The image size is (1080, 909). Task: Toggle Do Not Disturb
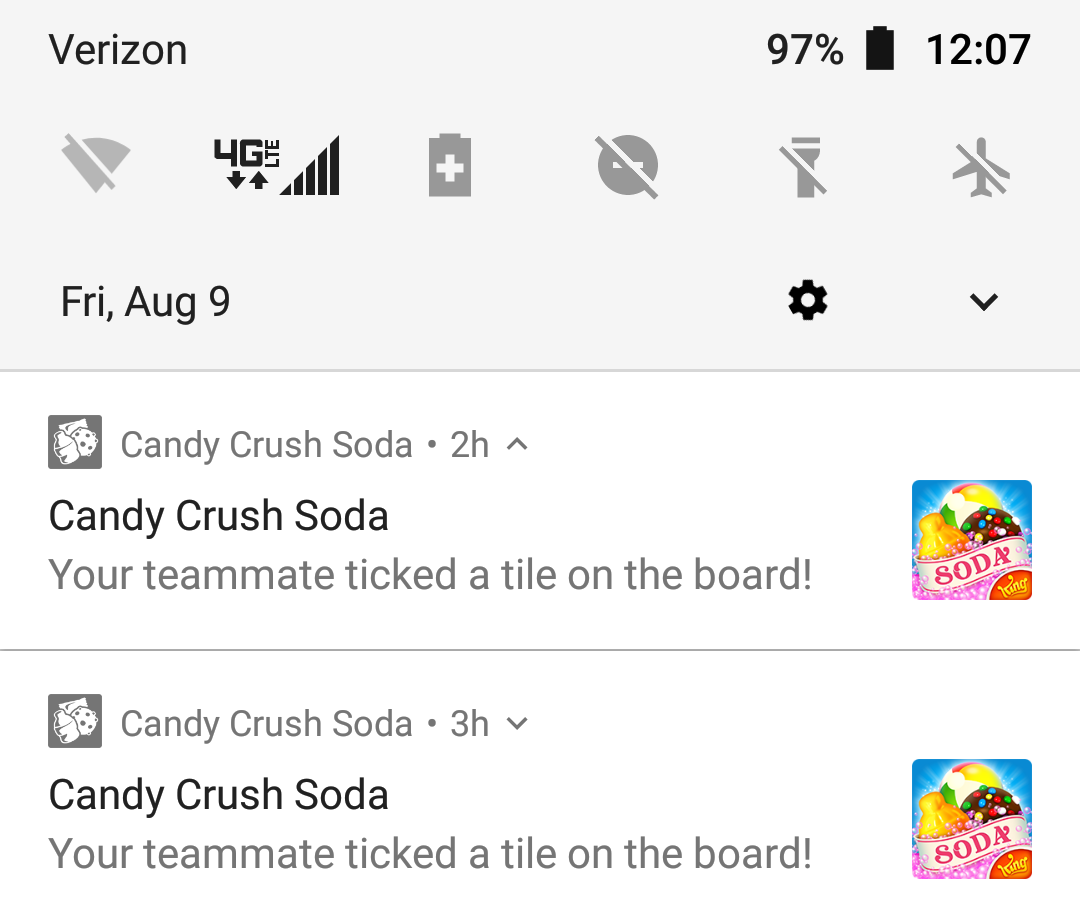tap(627, 165)
